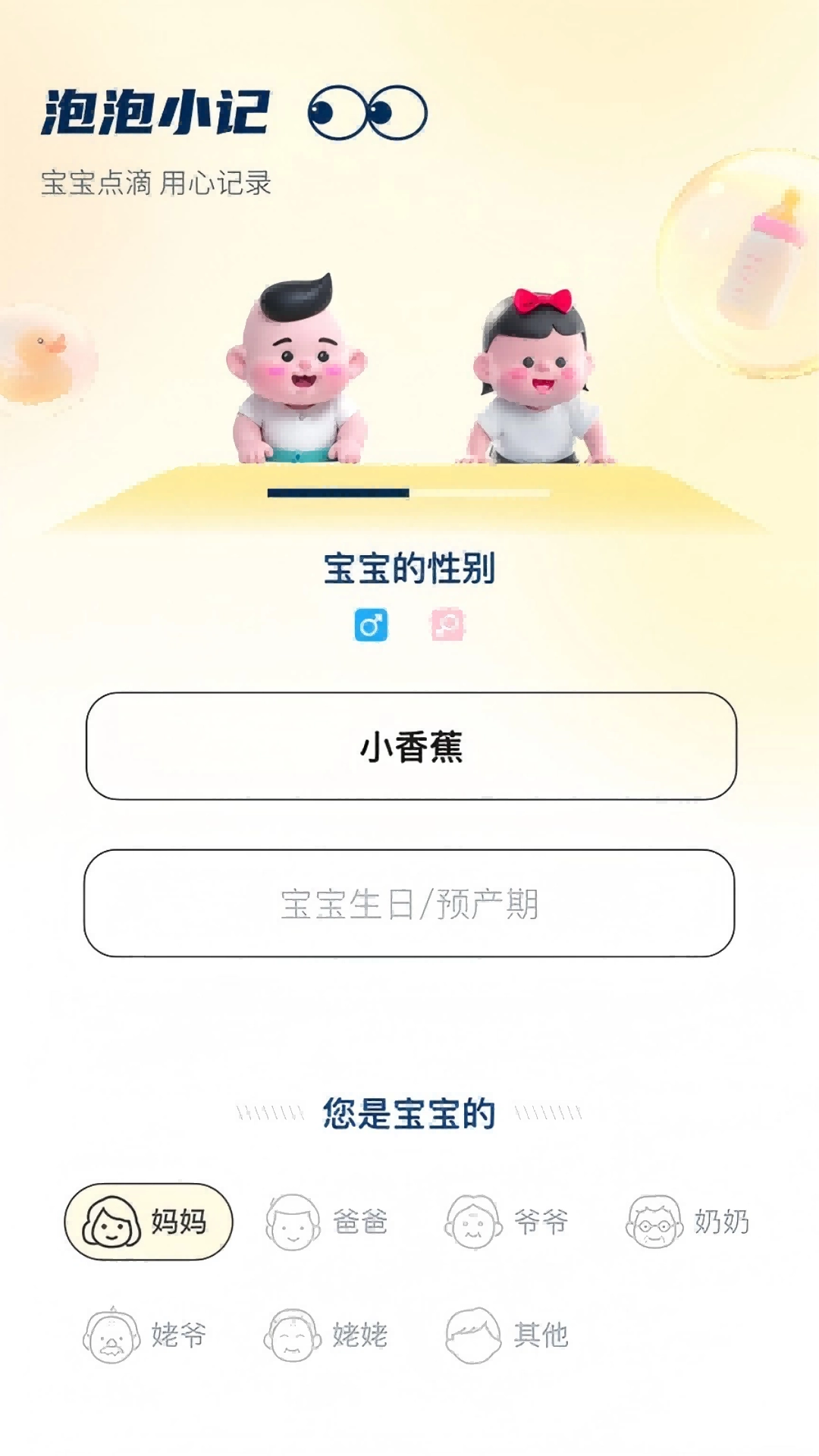Click the 爸爸 avatar icon

[x=292, y=1222]
